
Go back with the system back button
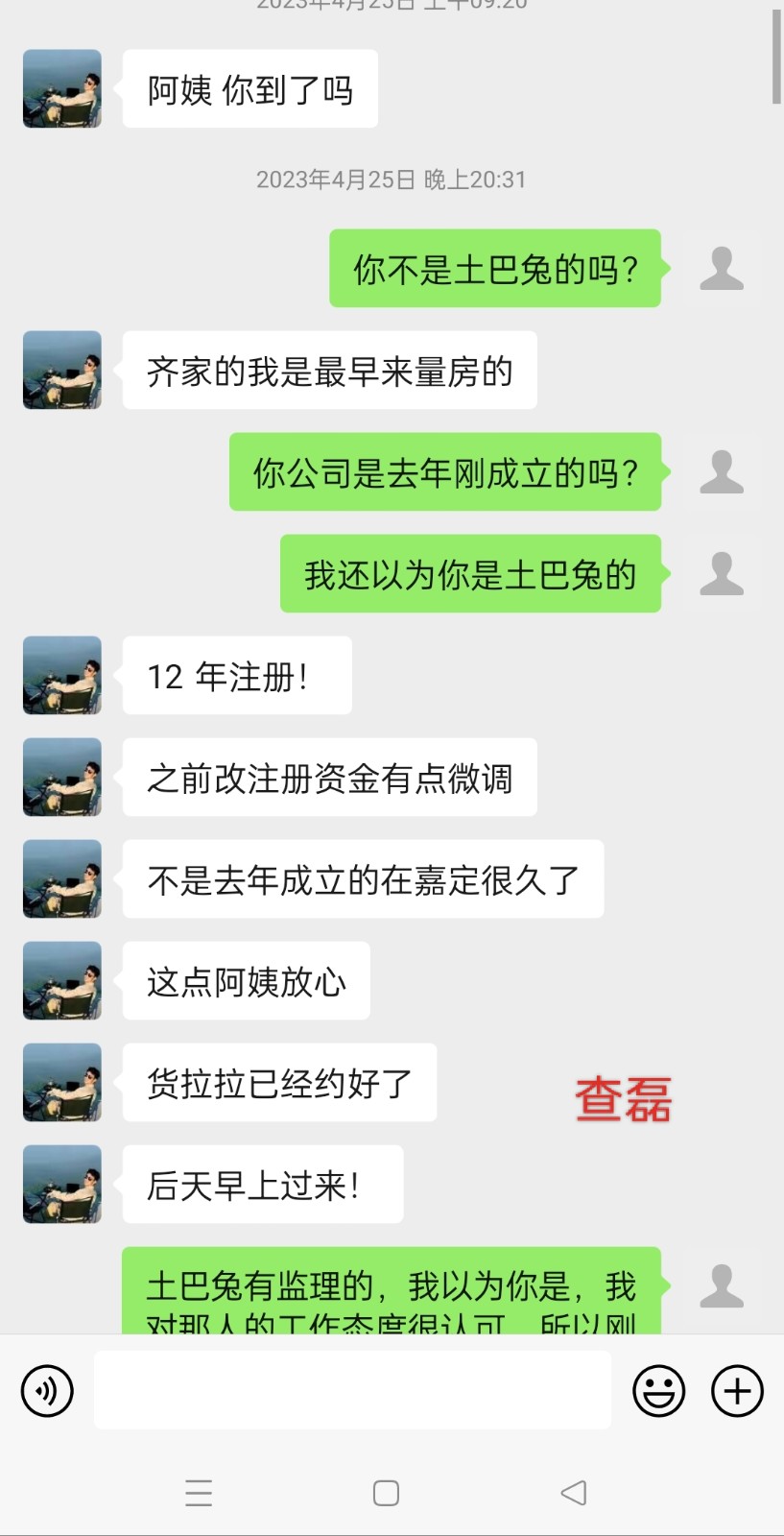(x=574, y=1493)
